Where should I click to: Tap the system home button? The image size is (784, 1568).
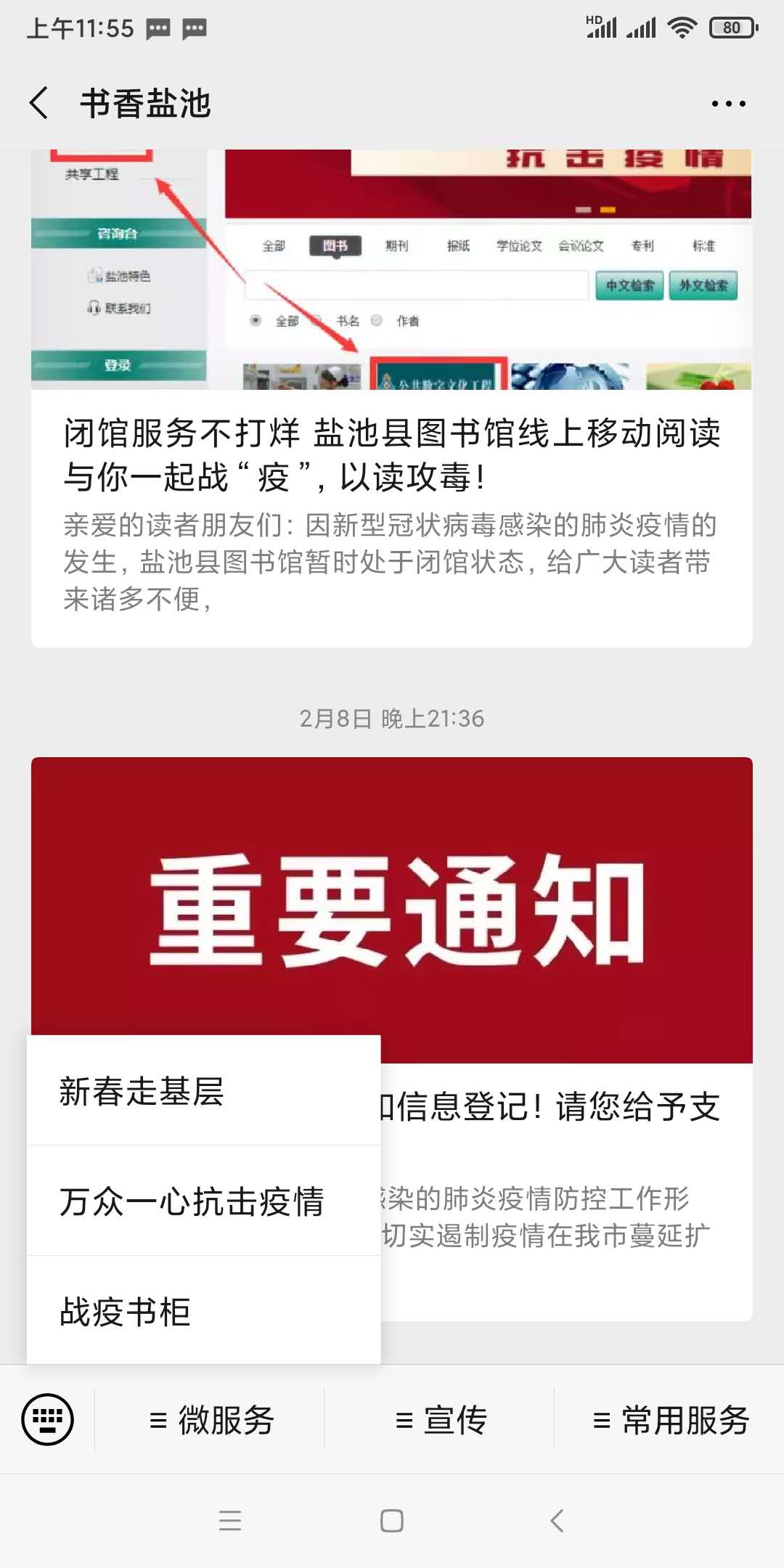(392, 1520)
